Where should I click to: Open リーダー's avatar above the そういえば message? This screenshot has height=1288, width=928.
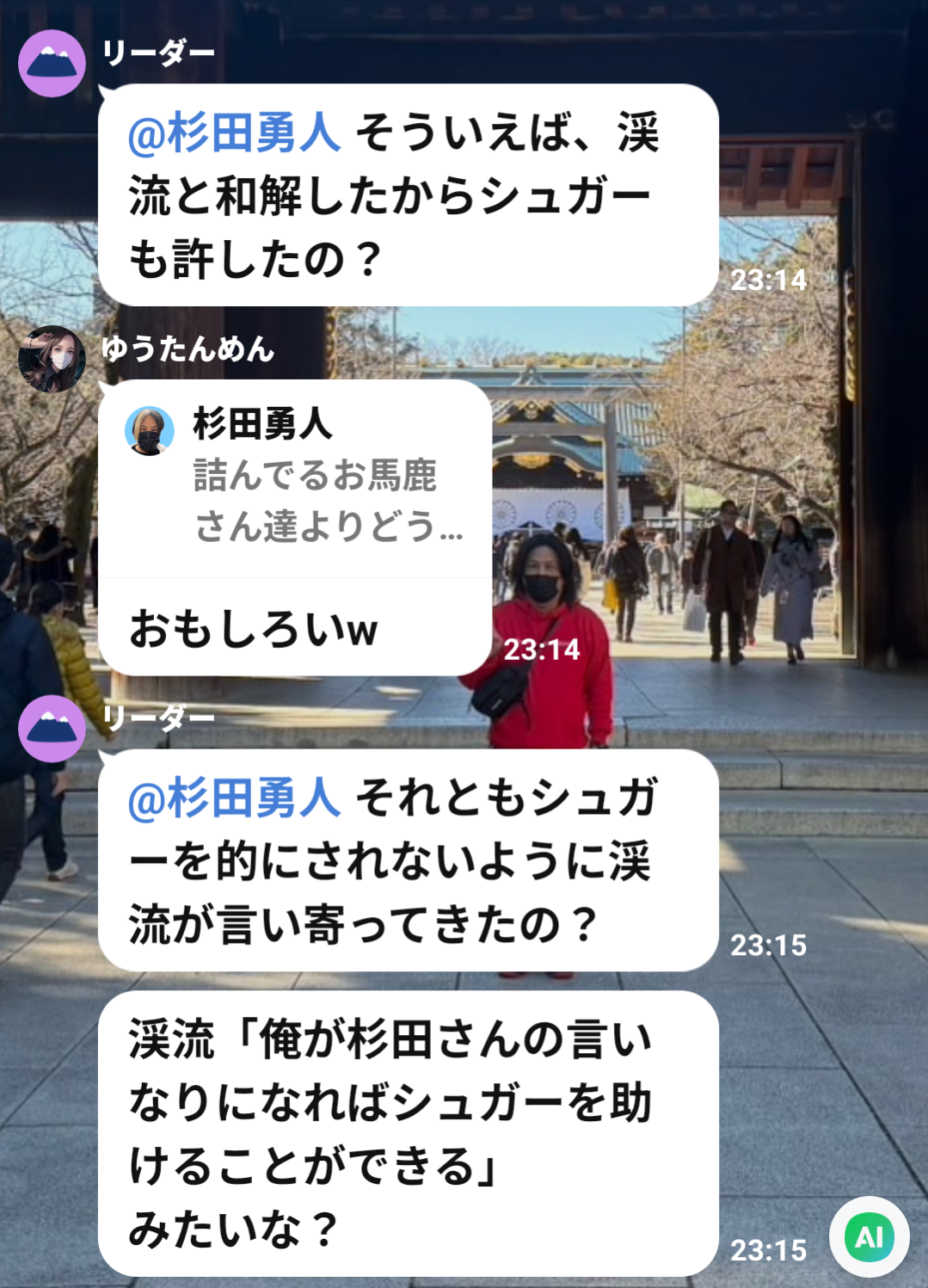click(x=52, y=64)
